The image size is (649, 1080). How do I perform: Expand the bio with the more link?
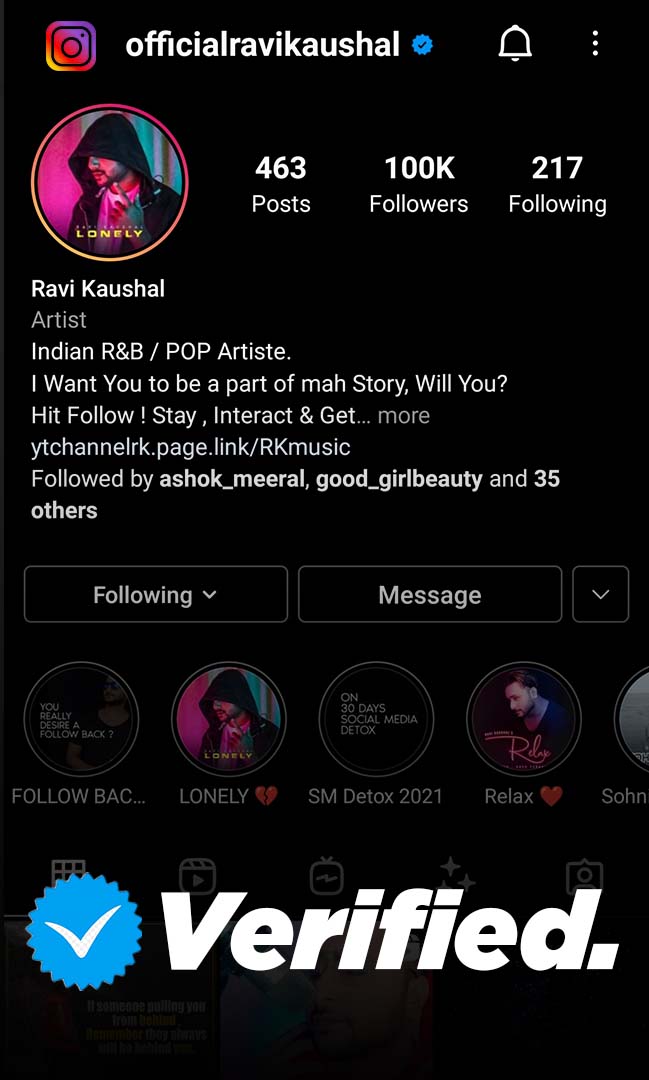pyautogui.click(x=404, y=415)
